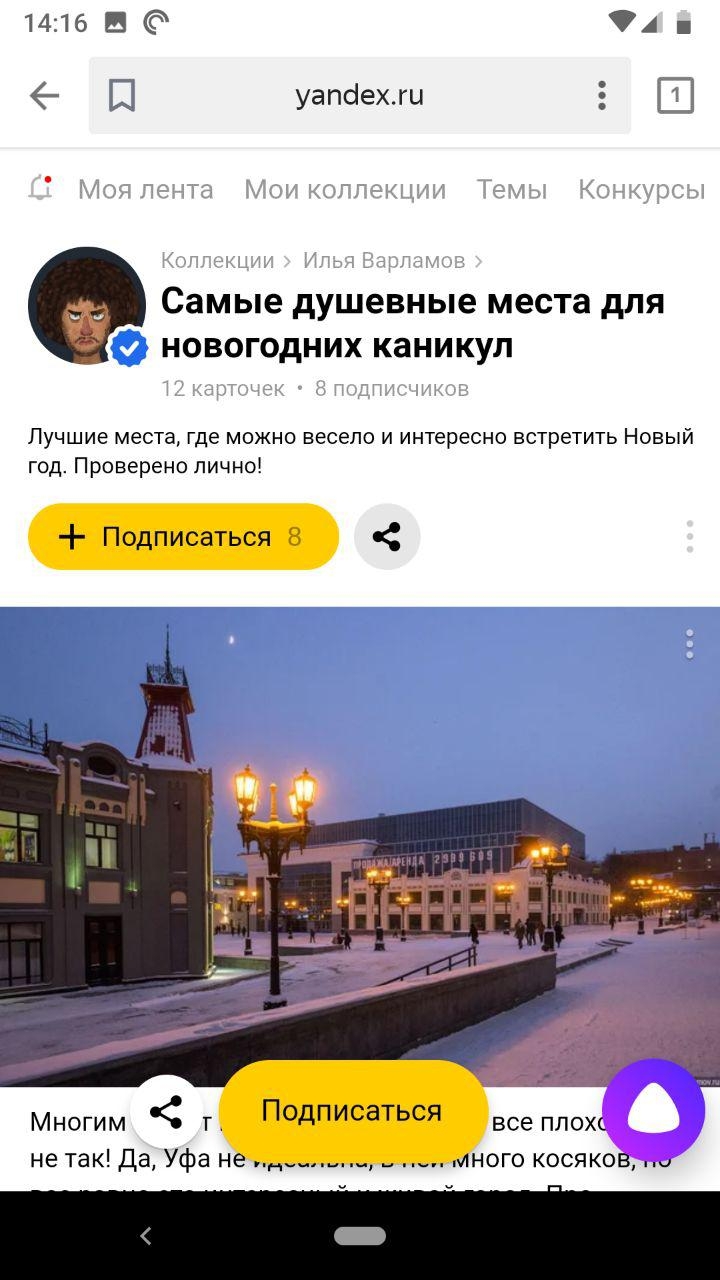Open Илья Варламов's profile link
Image resolution: width=720 pixels, height=1280 pixels.
(x=384, y=260)
